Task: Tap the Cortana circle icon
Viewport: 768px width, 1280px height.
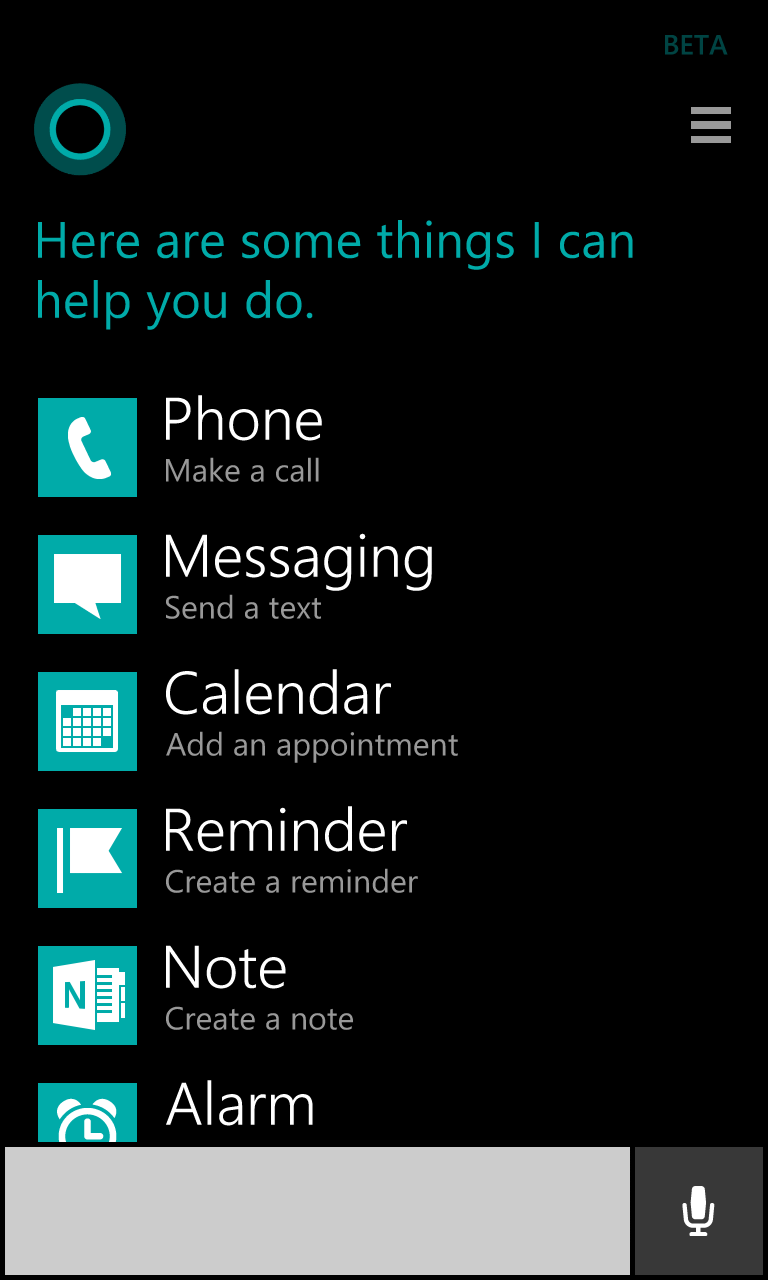Action: coord(80,129)
